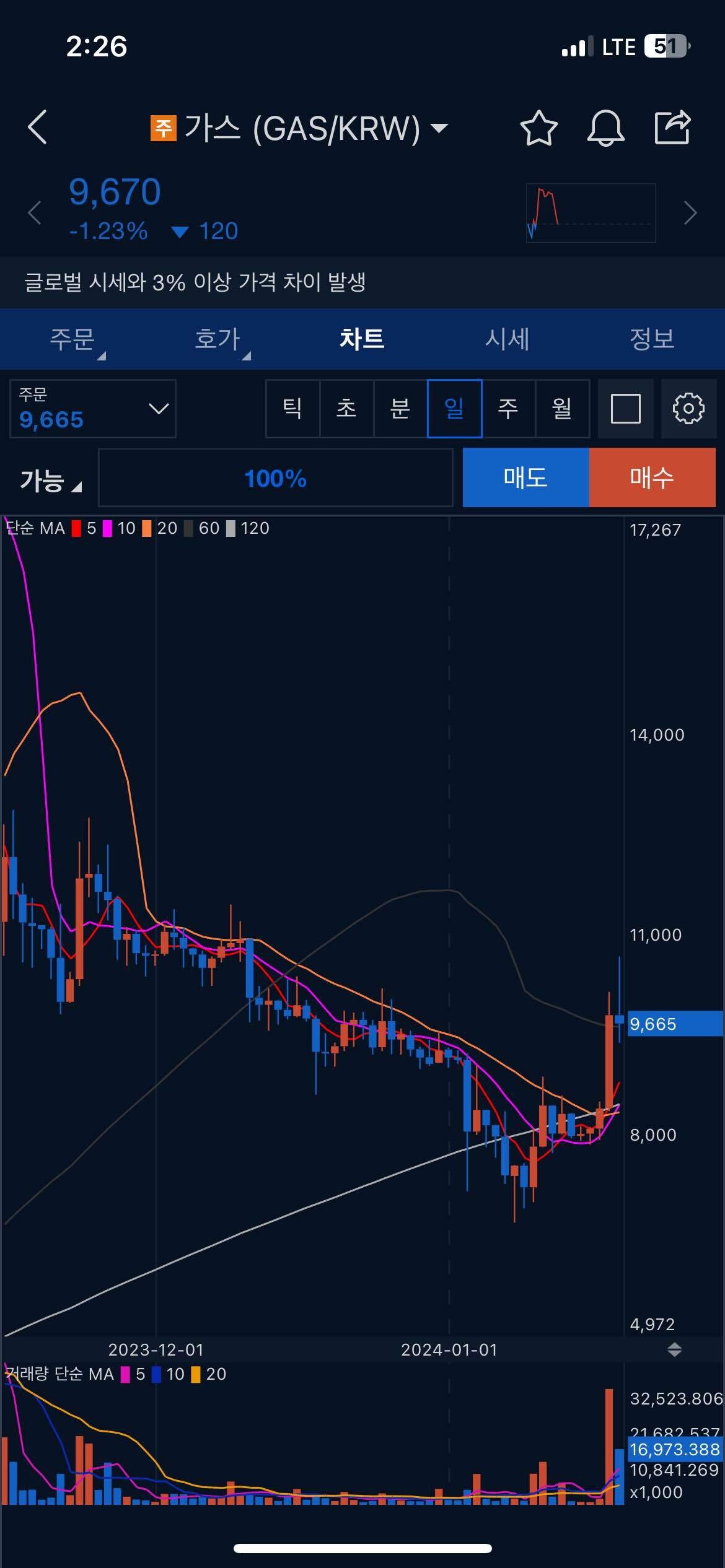Select the 분 chart interval
Screen dimensions: 725x1568
click(x=400, y=409)
